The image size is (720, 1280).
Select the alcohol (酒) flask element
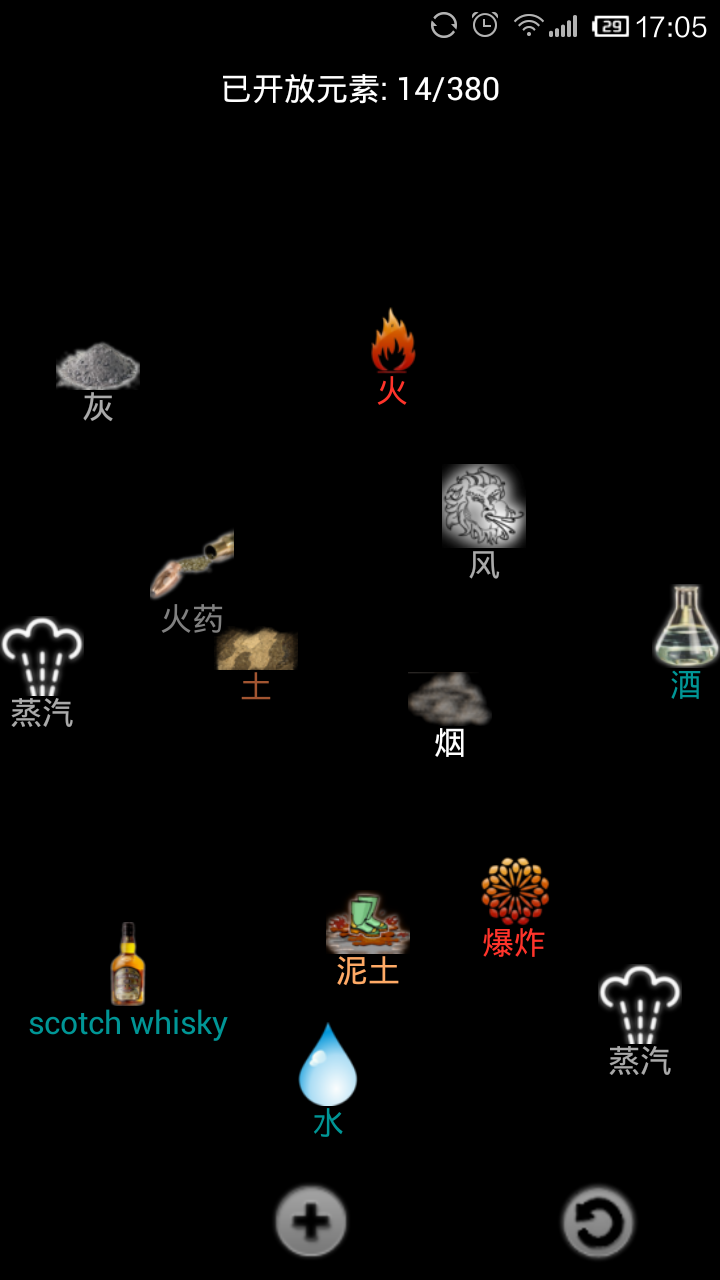click(686, 627)
